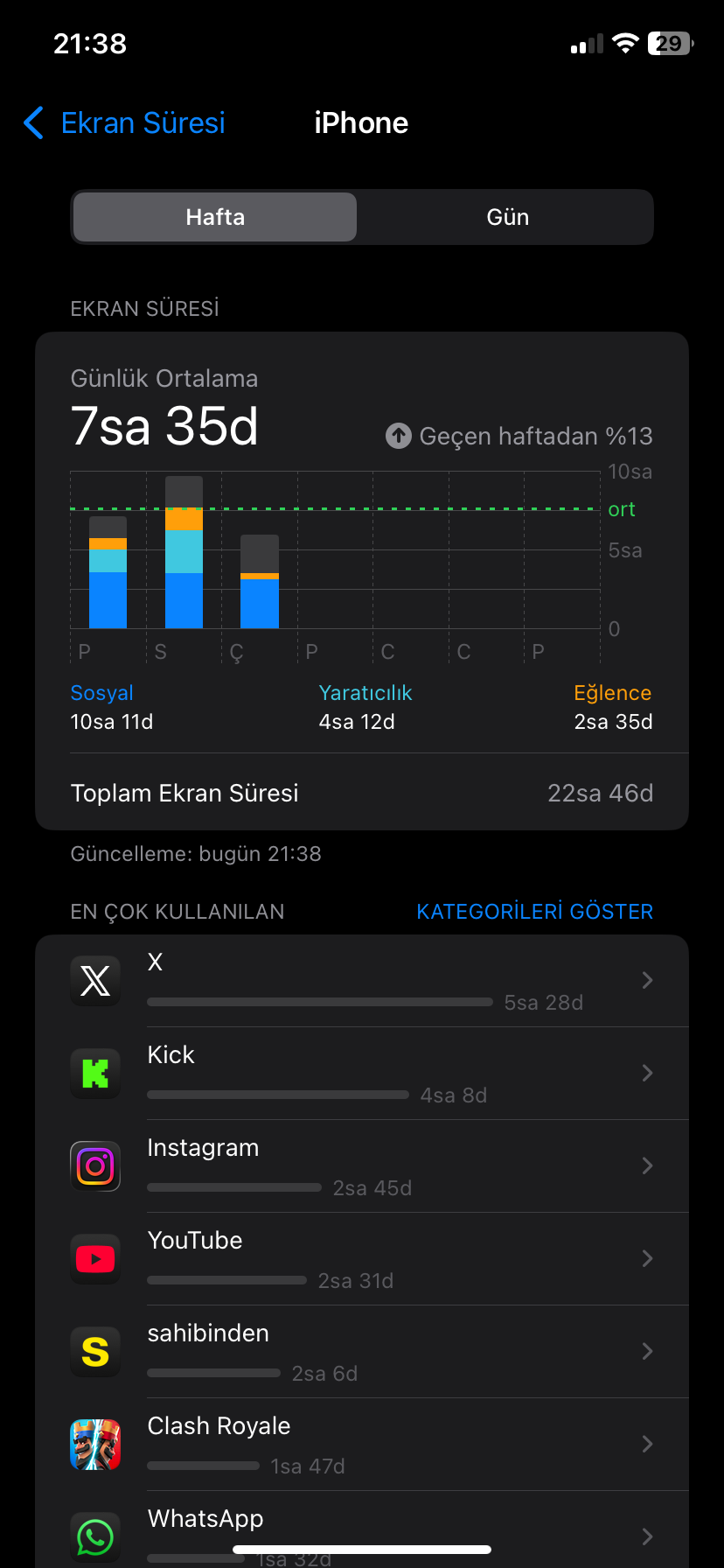Select Tuesday's bar in the chart
The width and height of the screenshot is (724, 1568).
pyautogui.click(x=184, y=552)
